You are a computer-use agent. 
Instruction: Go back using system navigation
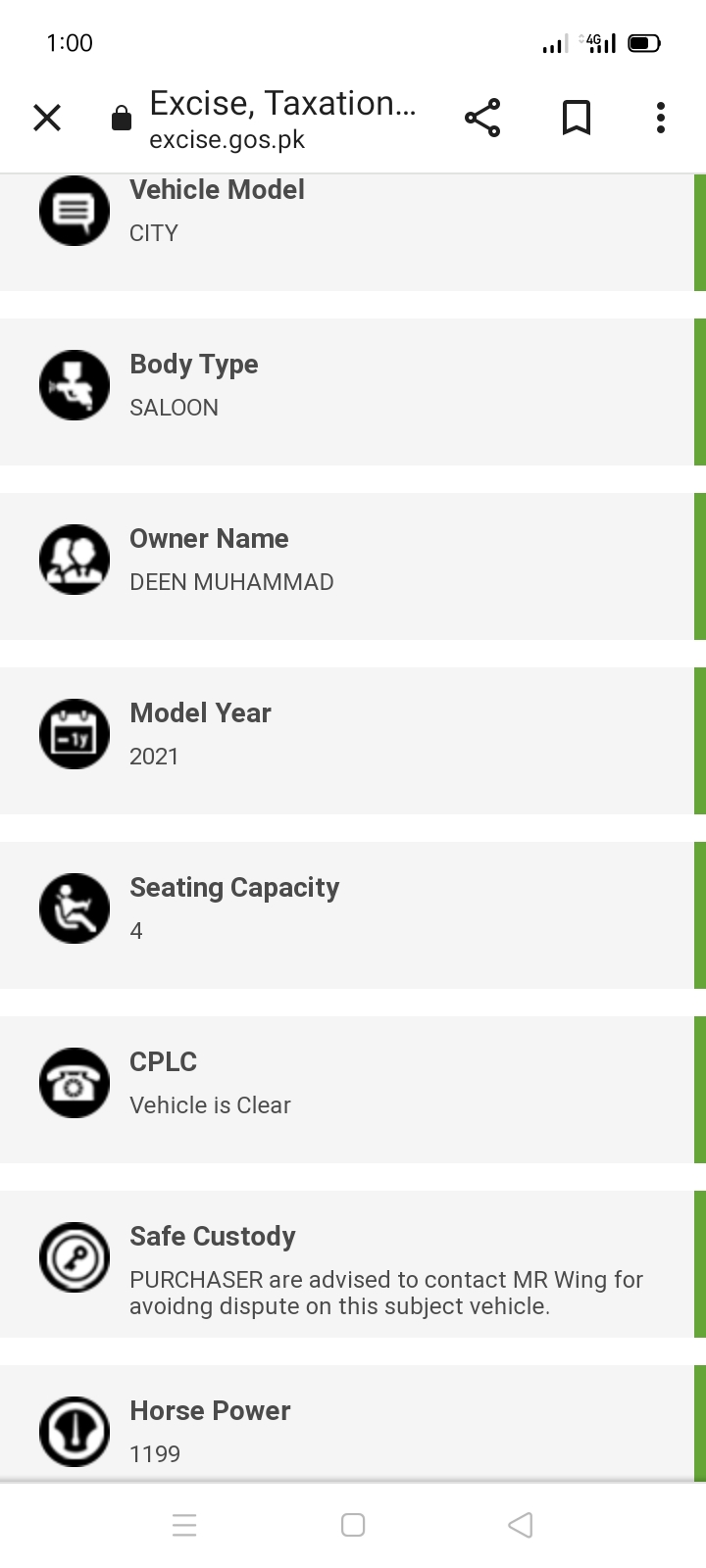(x=521, y=1525)
